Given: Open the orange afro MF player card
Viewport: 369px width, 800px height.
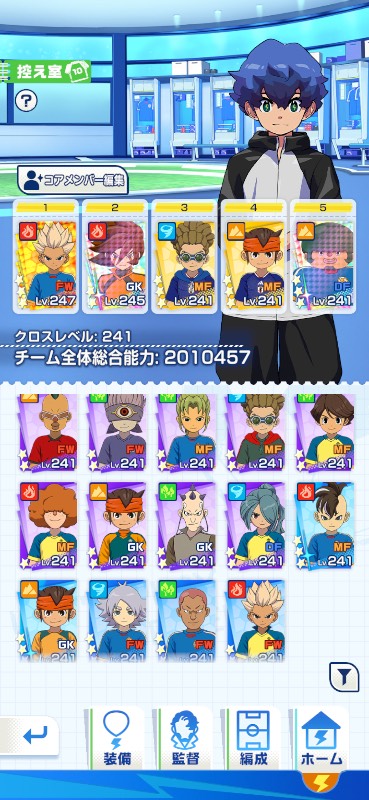Looking at the screenshot, I should pos(47,525).
